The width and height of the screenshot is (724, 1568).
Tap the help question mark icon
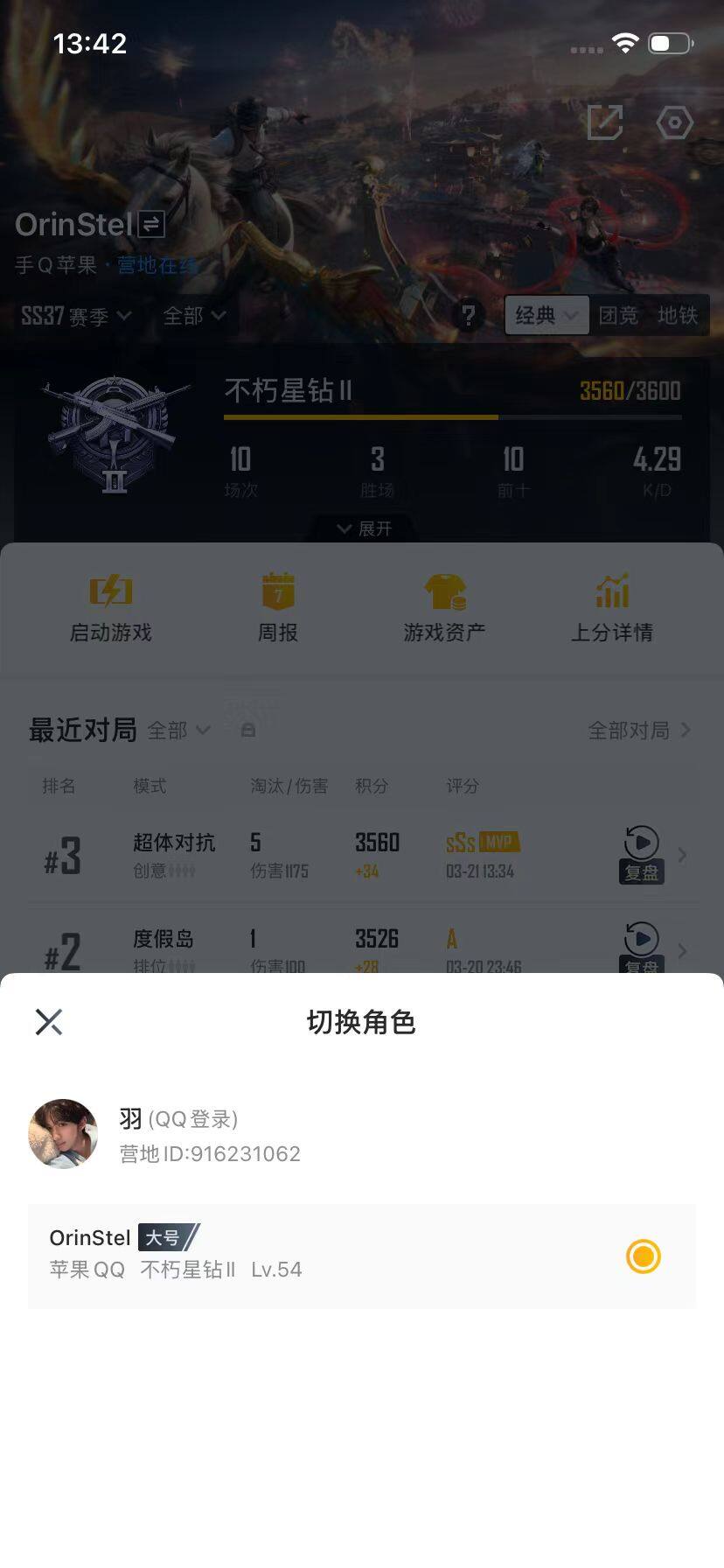(470, 316)
